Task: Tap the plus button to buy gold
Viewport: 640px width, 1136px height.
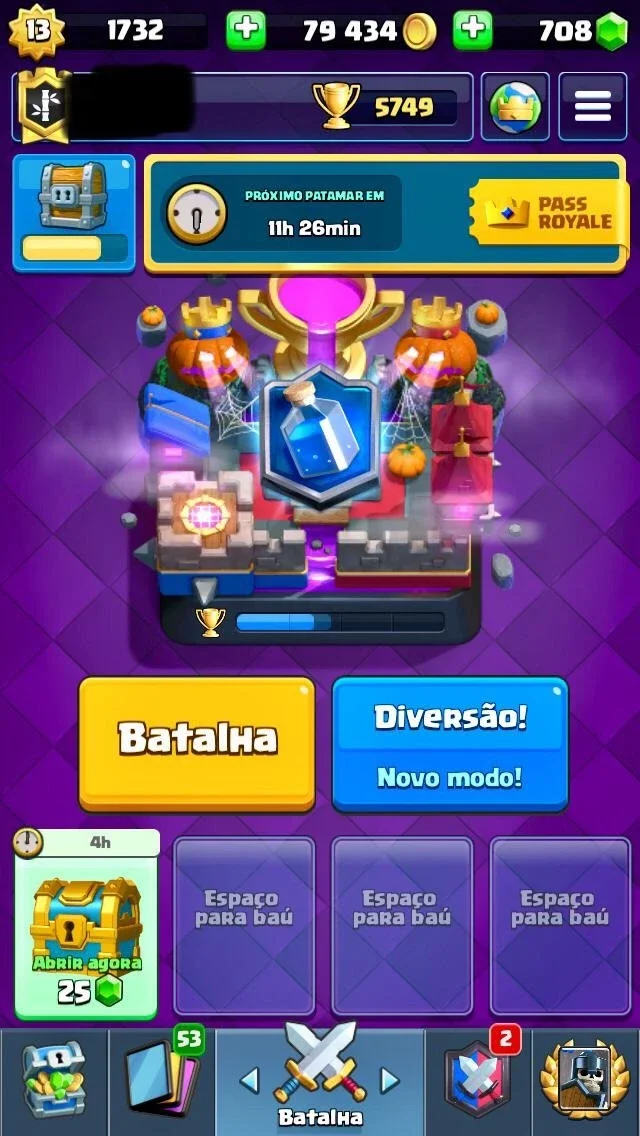Action: [x=245, y=30]
